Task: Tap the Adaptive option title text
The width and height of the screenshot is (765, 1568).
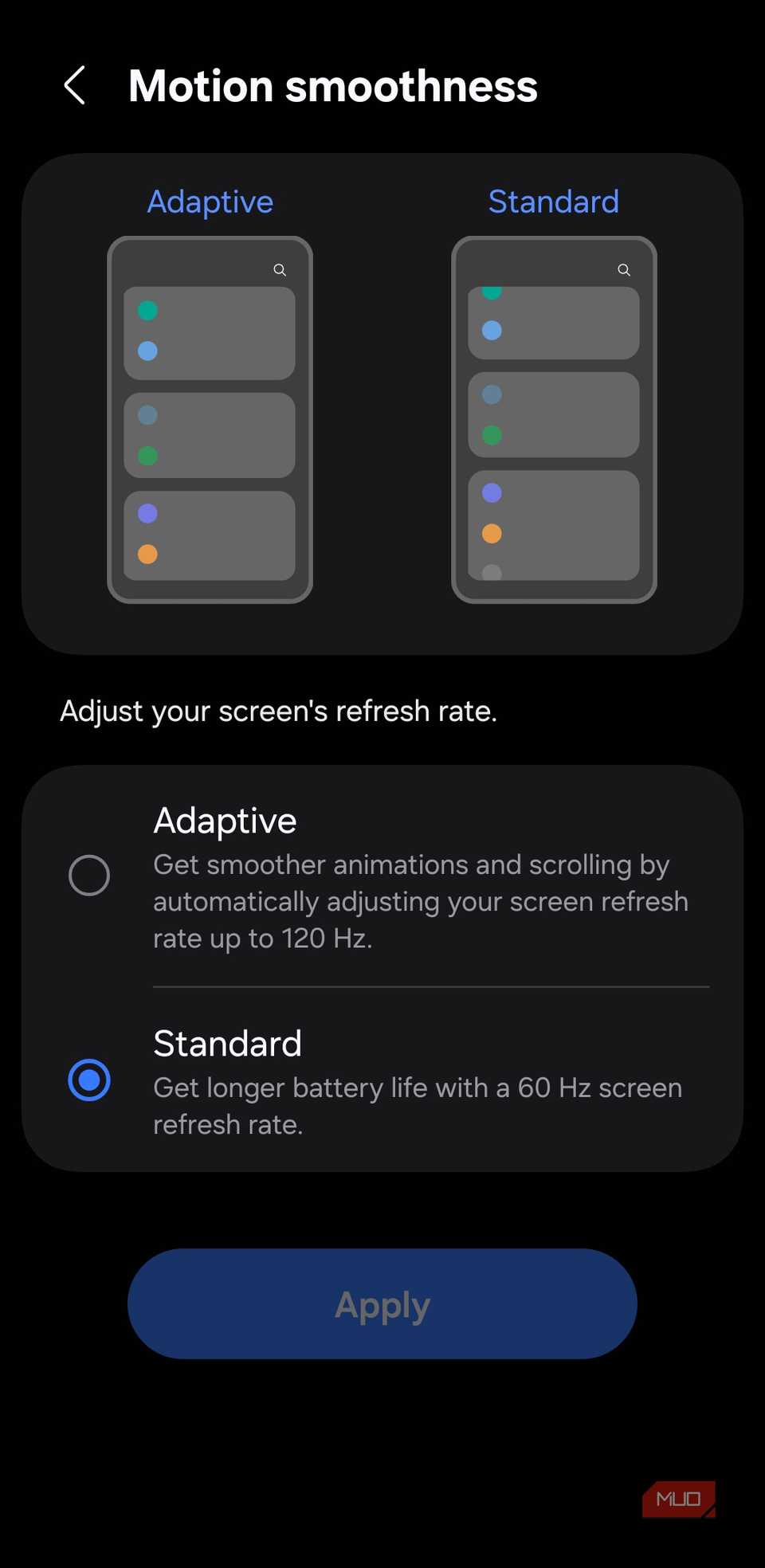Action: point(226,820)
